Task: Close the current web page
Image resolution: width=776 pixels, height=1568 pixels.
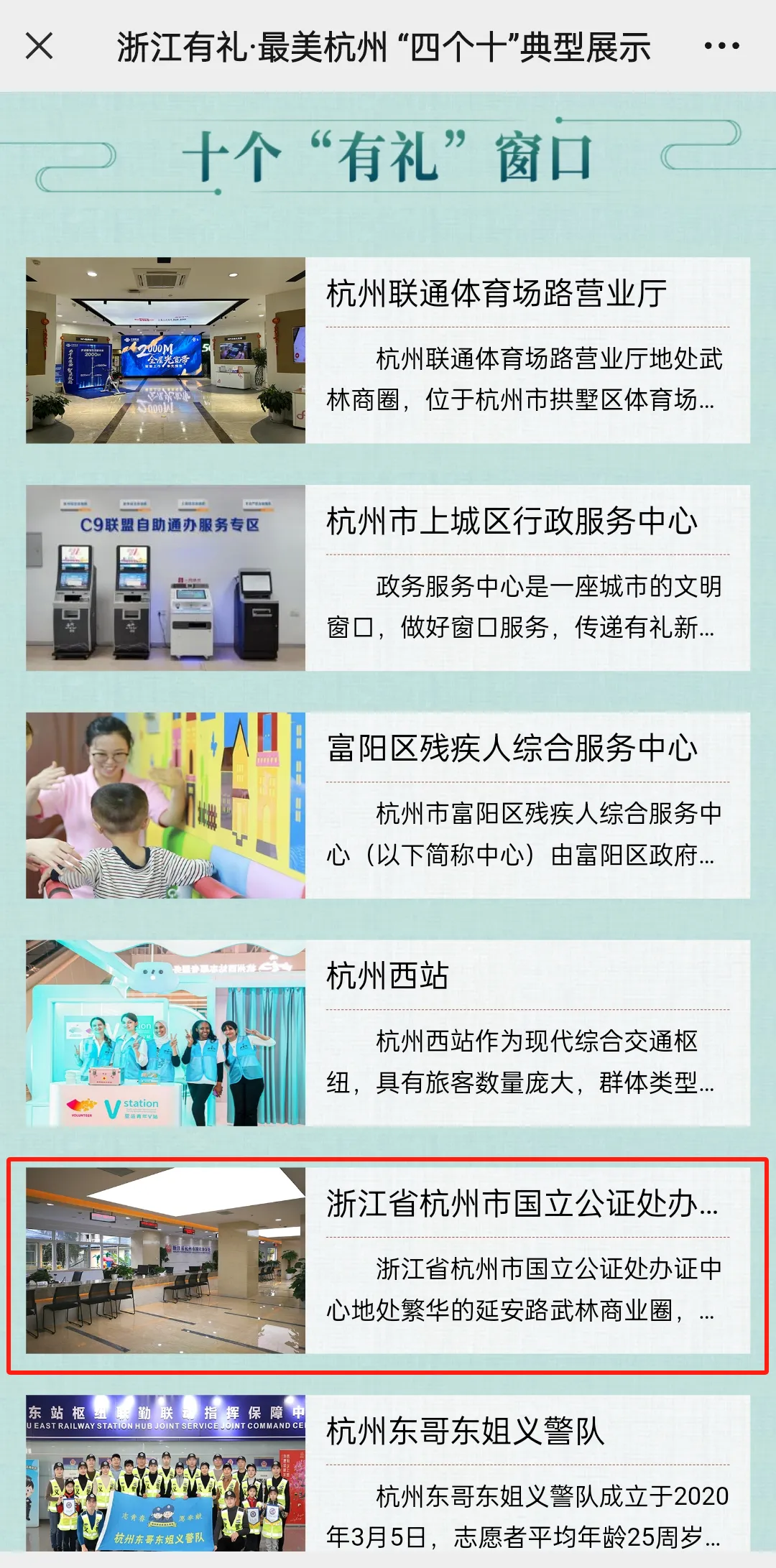Action: point(40,46)
